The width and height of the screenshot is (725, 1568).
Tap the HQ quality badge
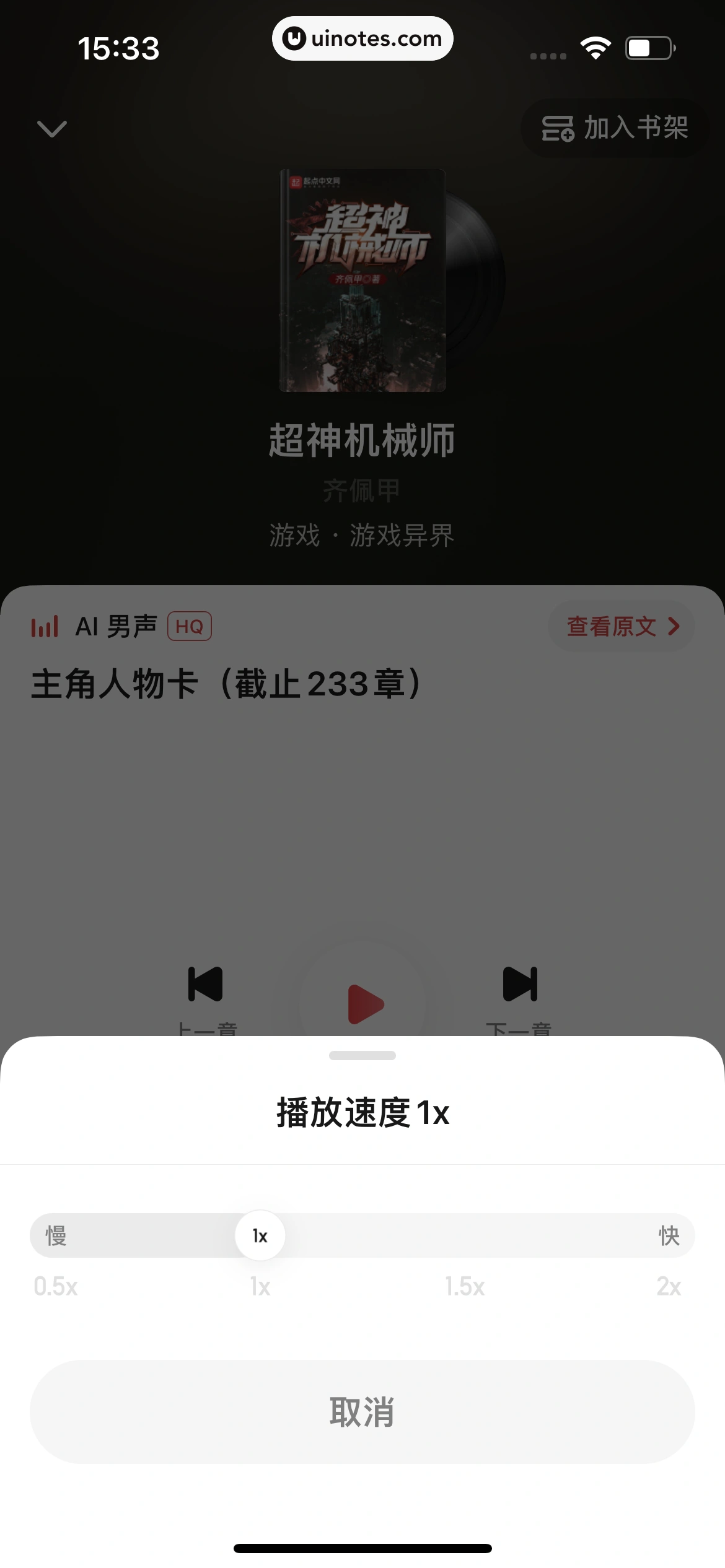coord(190,626)
